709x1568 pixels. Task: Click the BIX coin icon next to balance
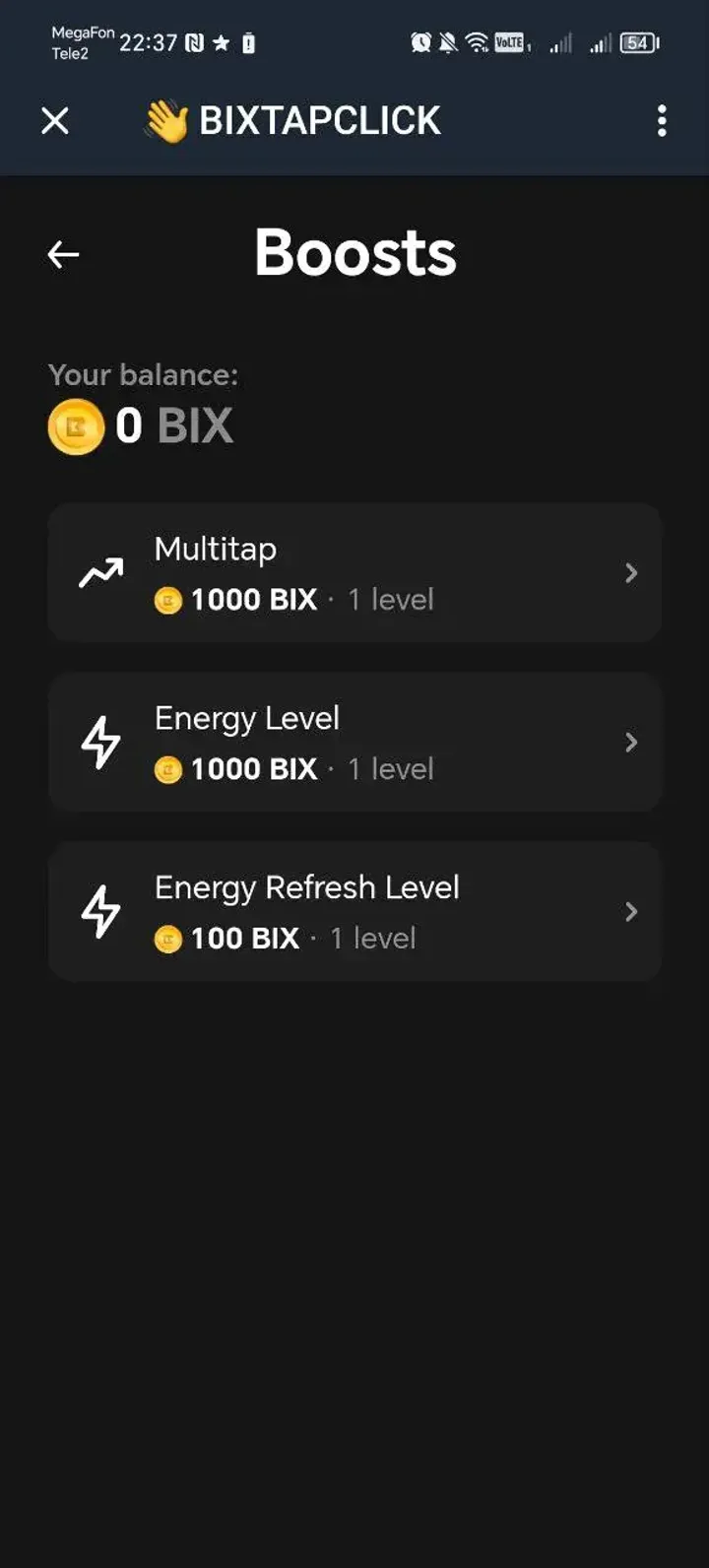(74, 425)
